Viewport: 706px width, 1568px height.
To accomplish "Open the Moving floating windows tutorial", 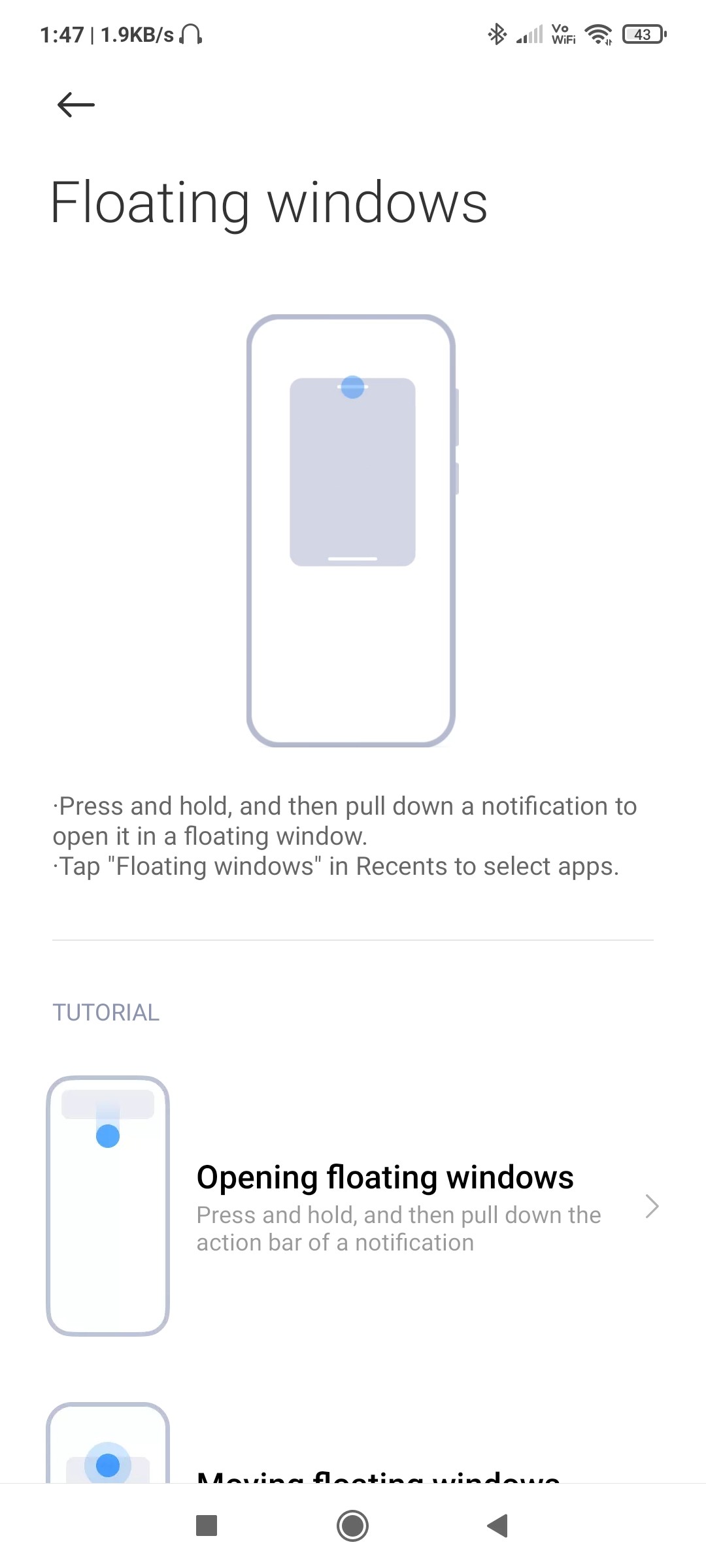I will coord(353,1443).
